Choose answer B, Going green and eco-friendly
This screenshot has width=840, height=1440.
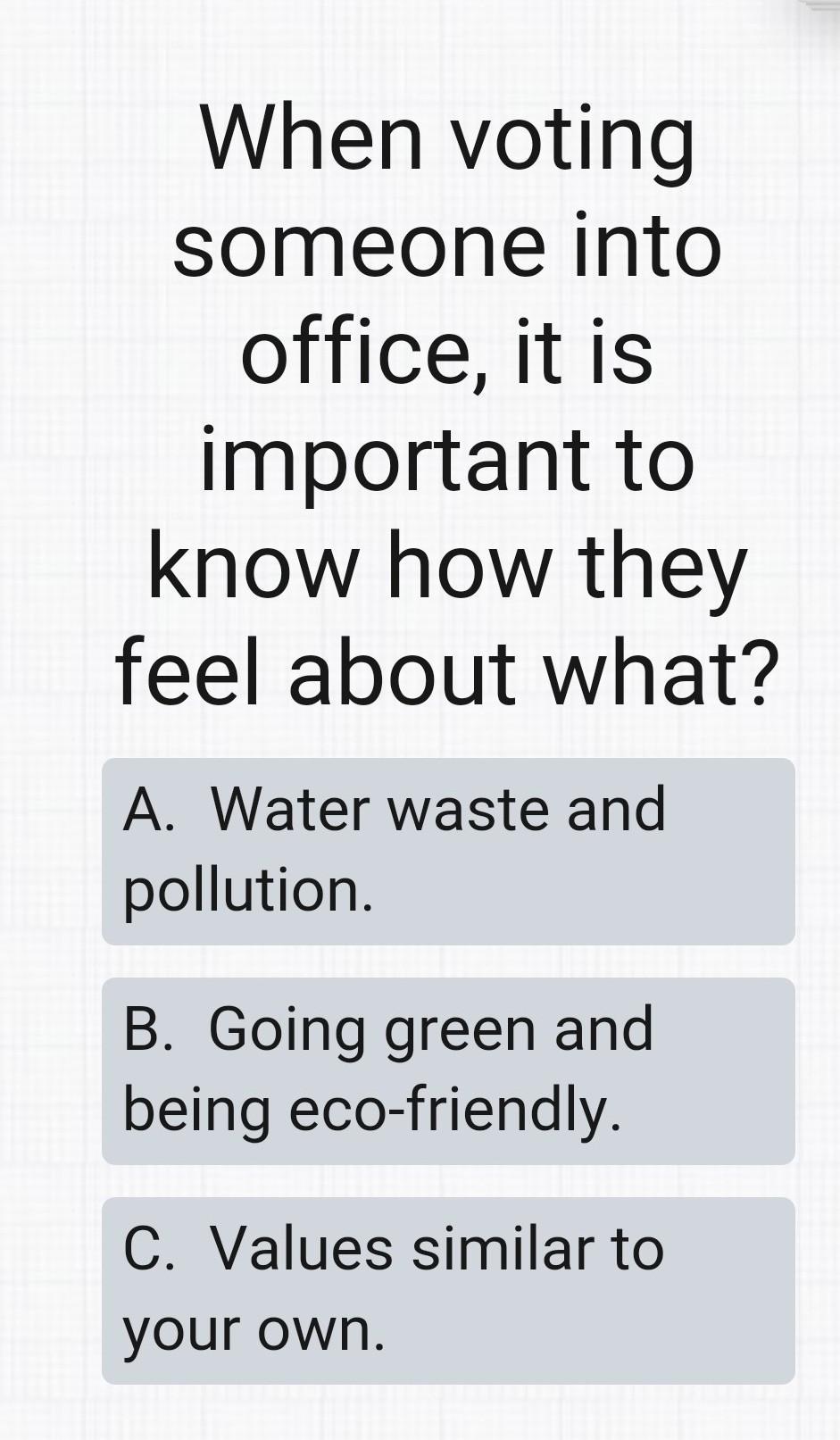(447, 1070)
